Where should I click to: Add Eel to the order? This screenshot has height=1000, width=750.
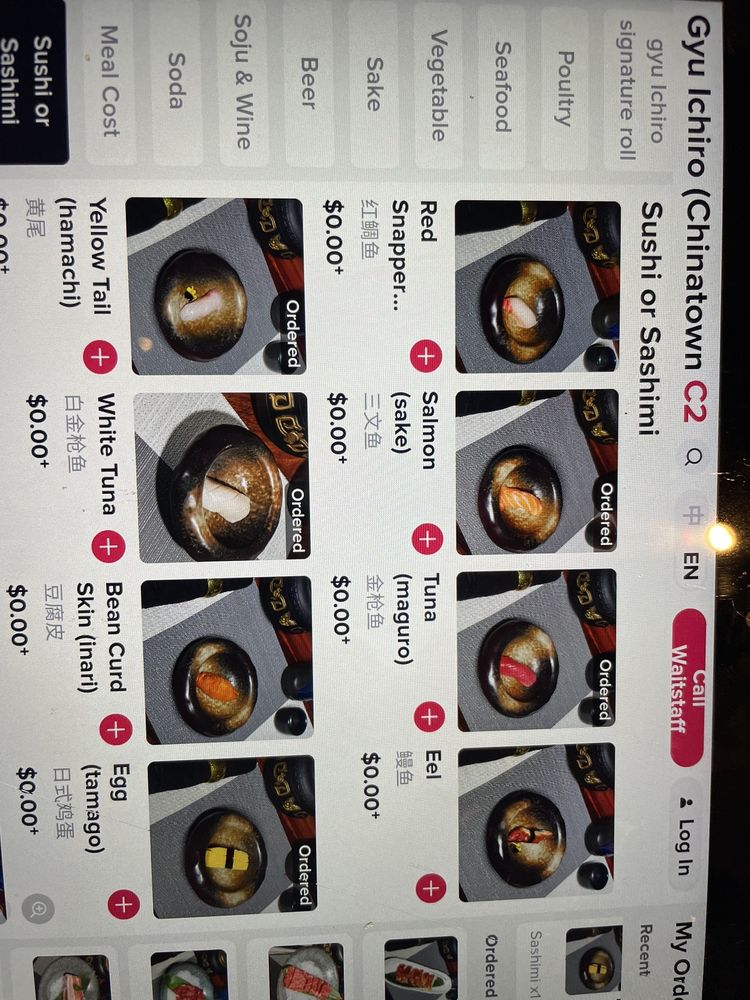[431, 887]
